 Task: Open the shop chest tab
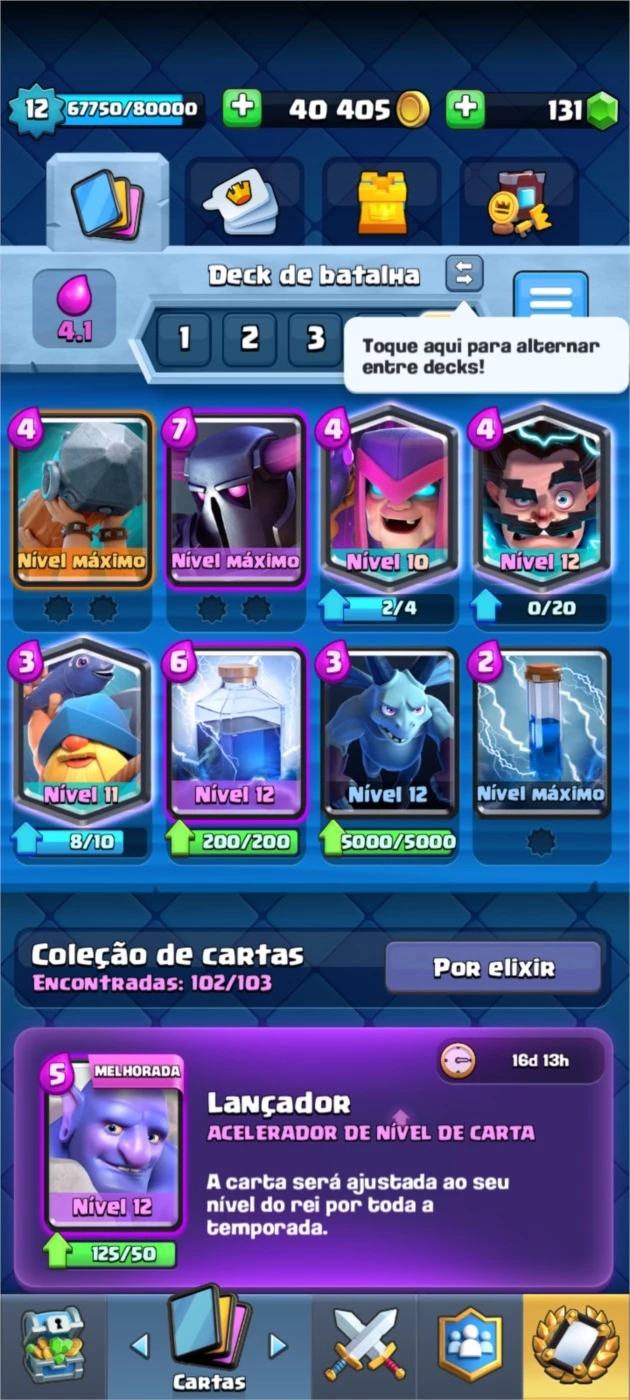click(53, 1346)
